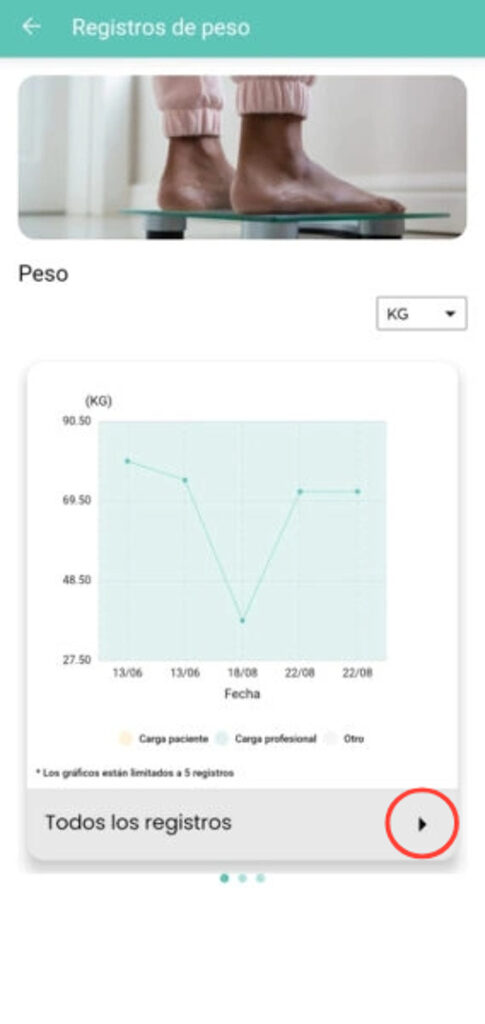Select the second page indicator dot
Viewport: 485px width, 1024px height.
coord(242,878)
